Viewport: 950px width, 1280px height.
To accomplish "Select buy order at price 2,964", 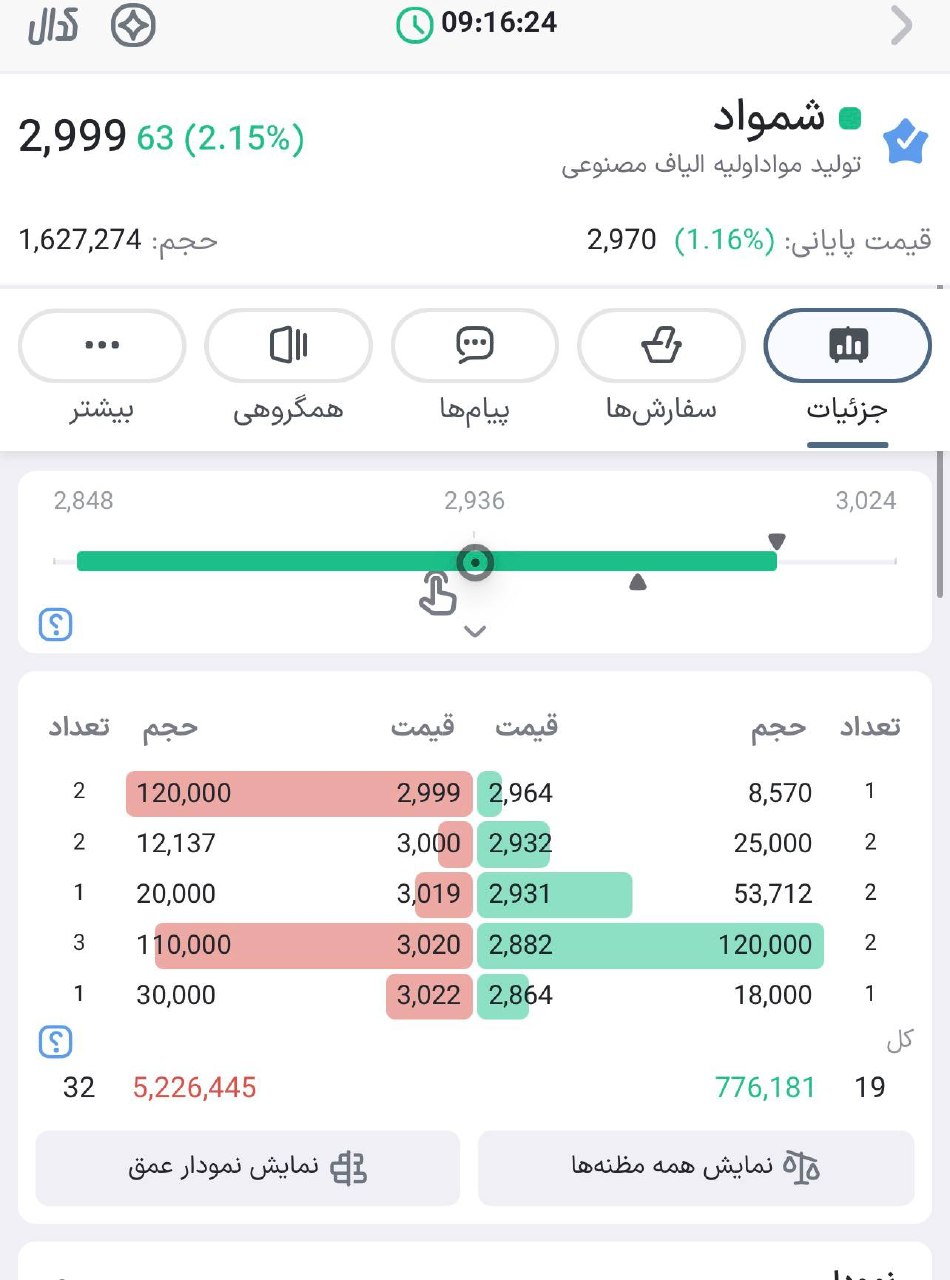I will [x=650, y=794].
